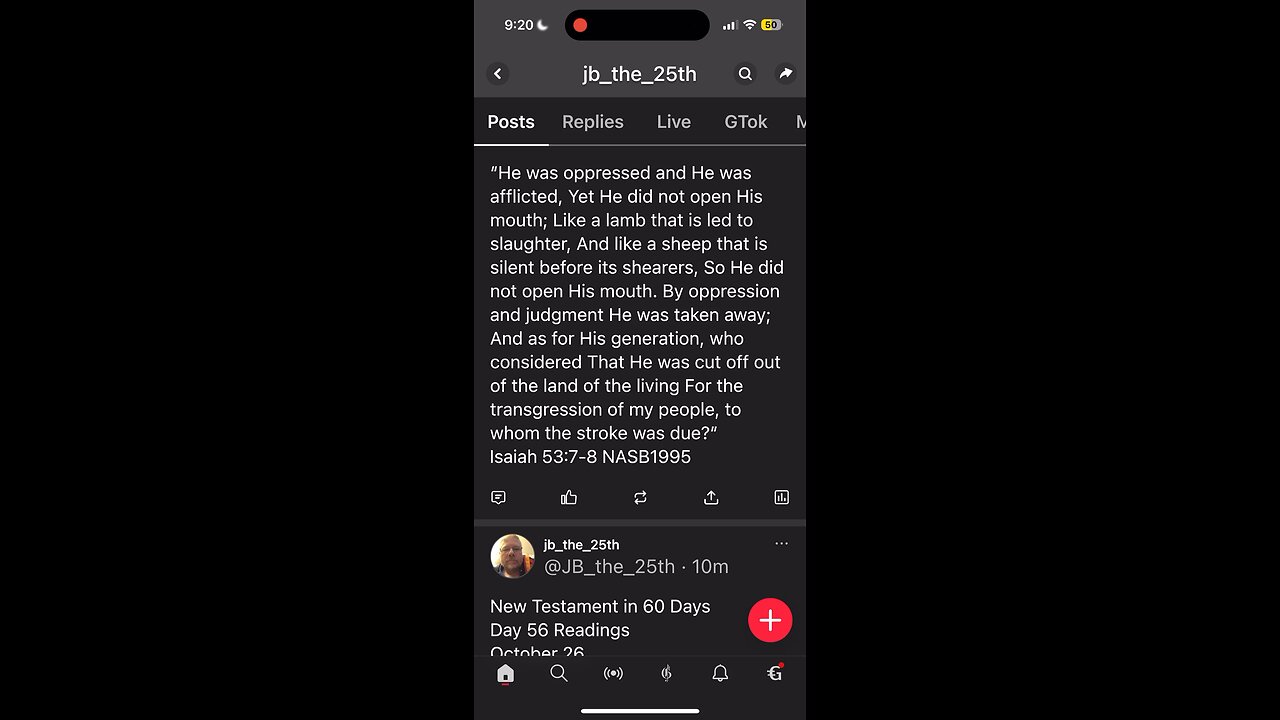Go to the Home tab
The width and height of the screenshot is (1280, 720).
coord(505,674)
